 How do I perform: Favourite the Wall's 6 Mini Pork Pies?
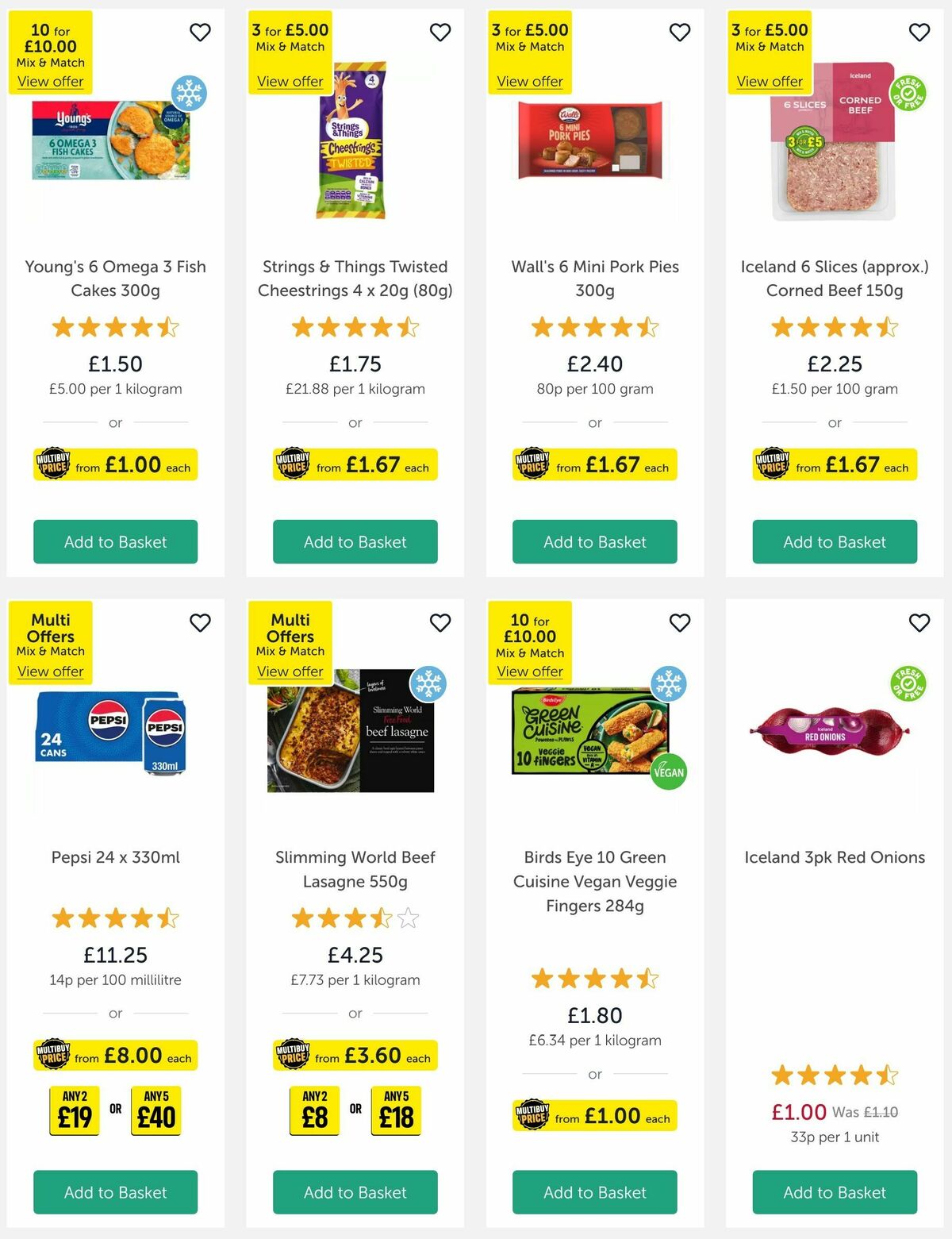pos(679,33)
